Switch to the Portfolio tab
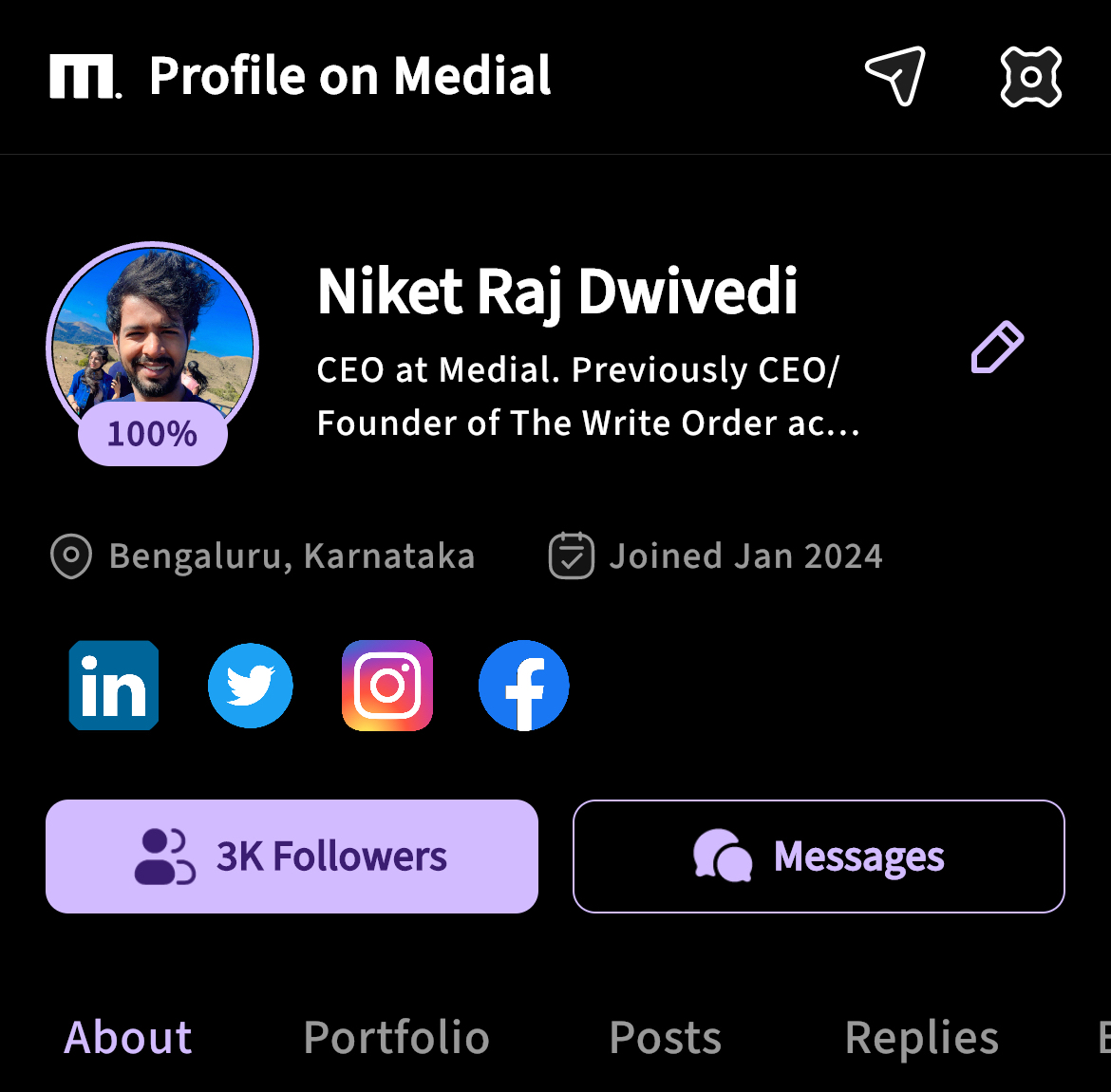 [396, 1037]
